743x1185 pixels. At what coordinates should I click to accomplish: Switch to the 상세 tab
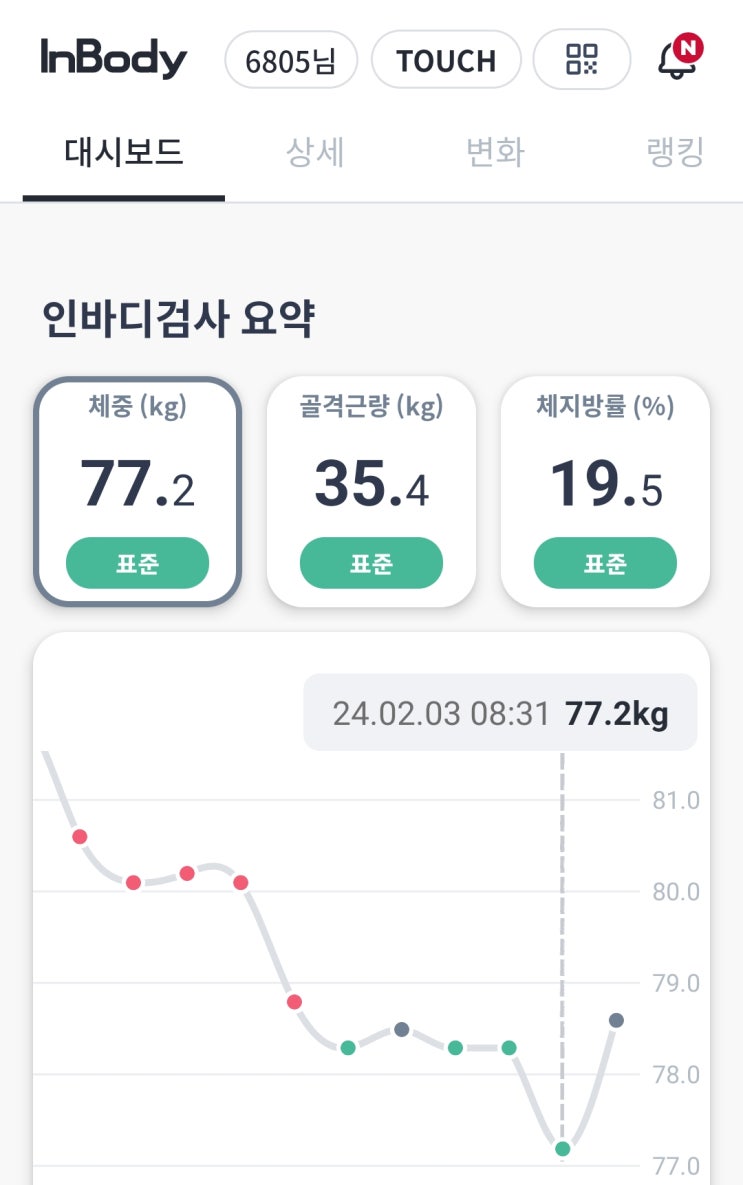click(x=315, y=153)
